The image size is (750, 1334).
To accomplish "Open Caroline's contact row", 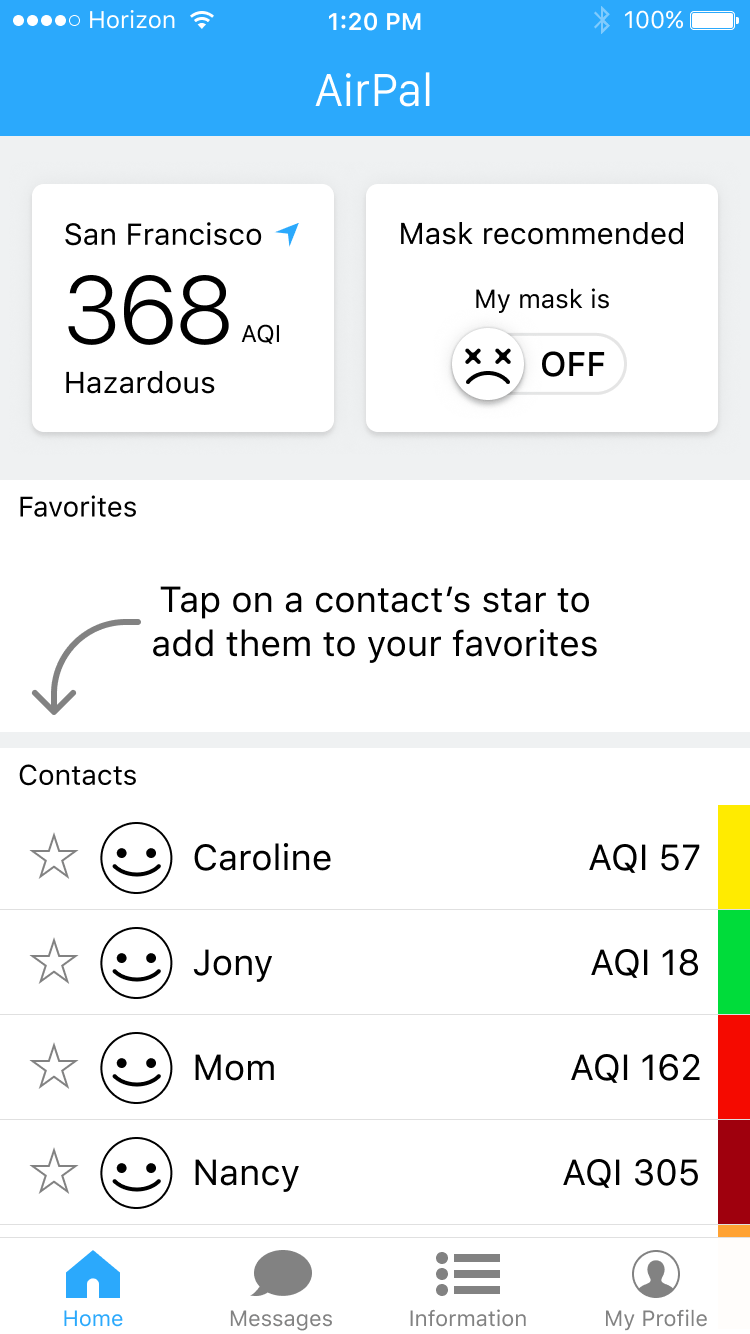I will coord(400,857).
